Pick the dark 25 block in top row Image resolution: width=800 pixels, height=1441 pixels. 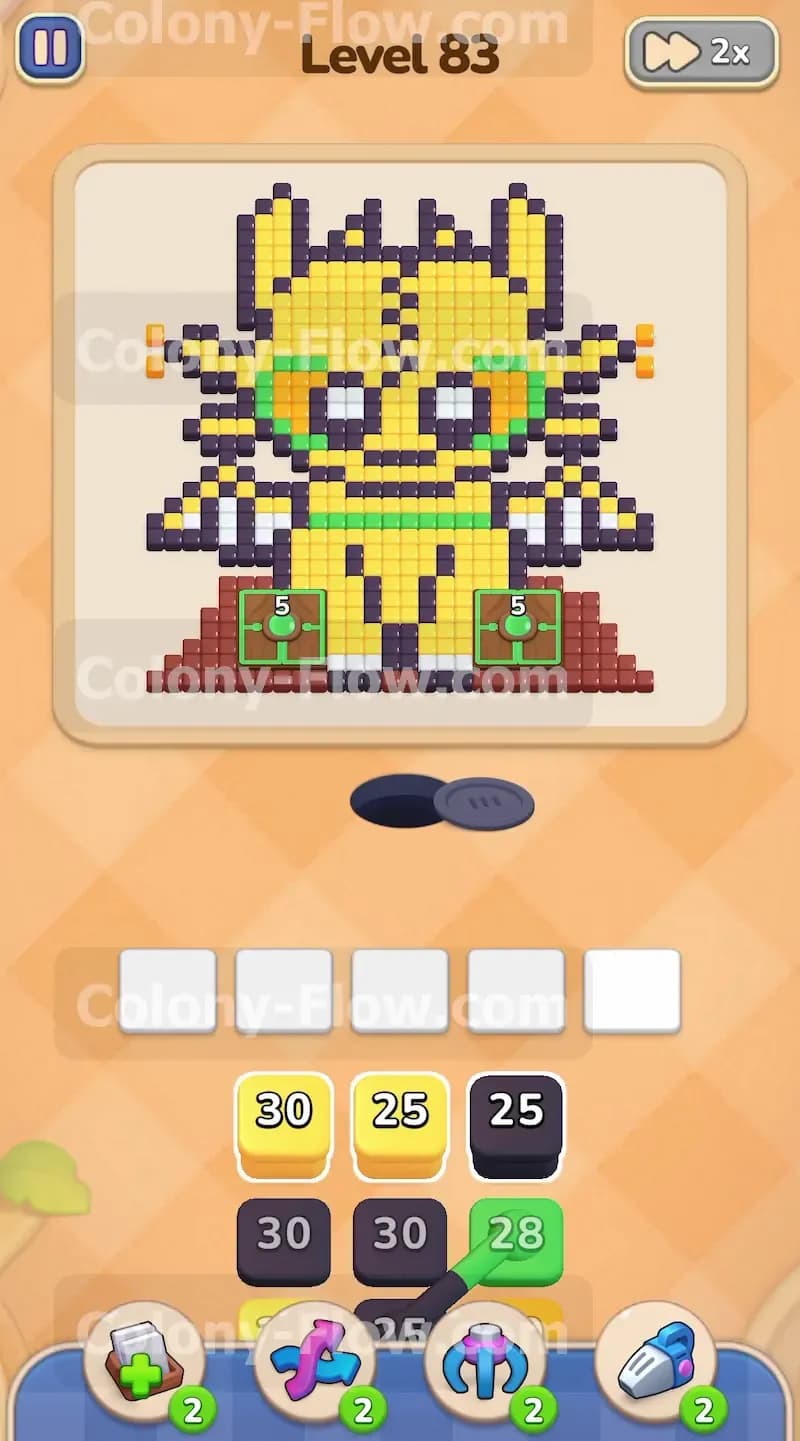[516, 1125]
